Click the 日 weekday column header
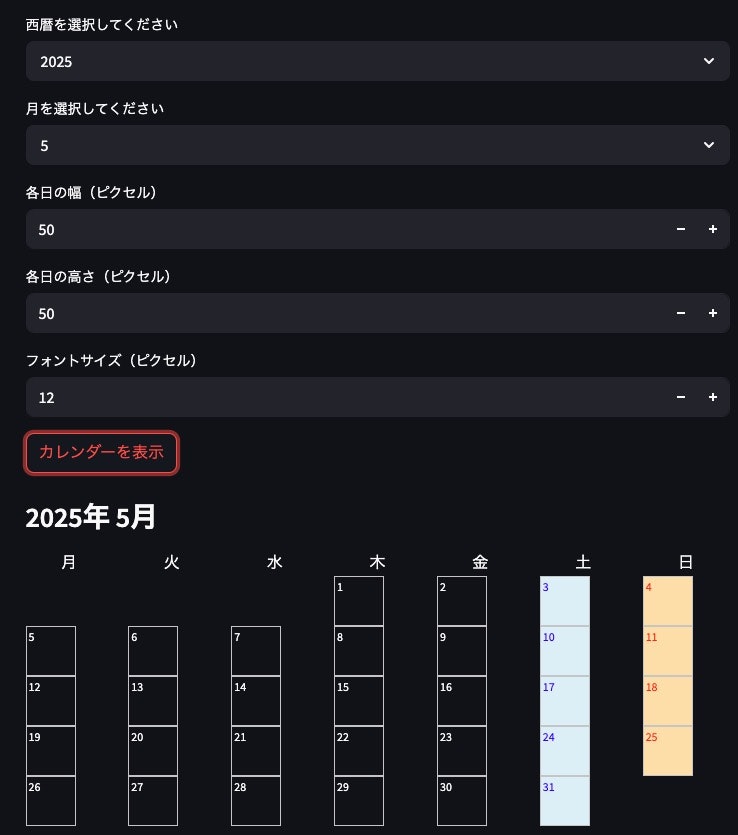This screenshot has width=738, height=835. click(685, 562)
